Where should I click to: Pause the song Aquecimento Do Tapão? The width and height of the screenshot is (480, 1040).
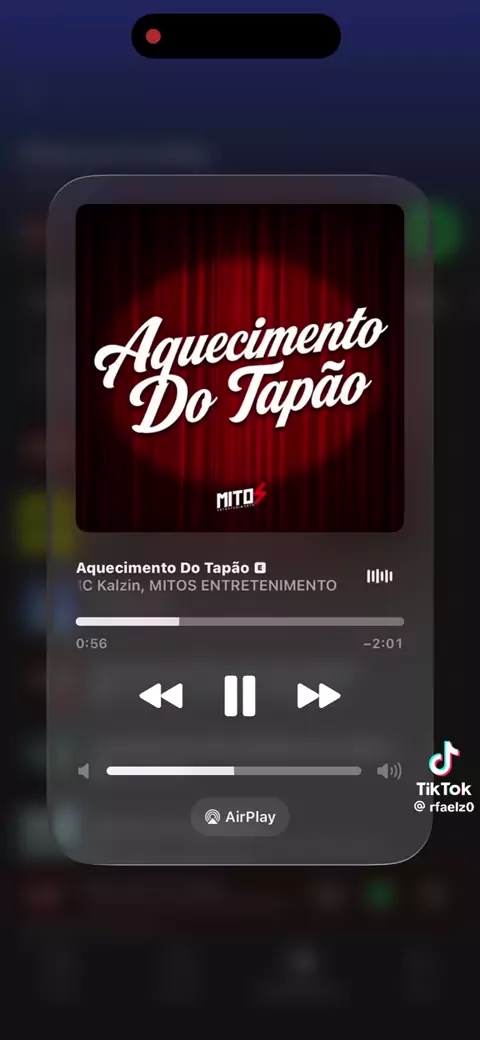coord(239,696)
